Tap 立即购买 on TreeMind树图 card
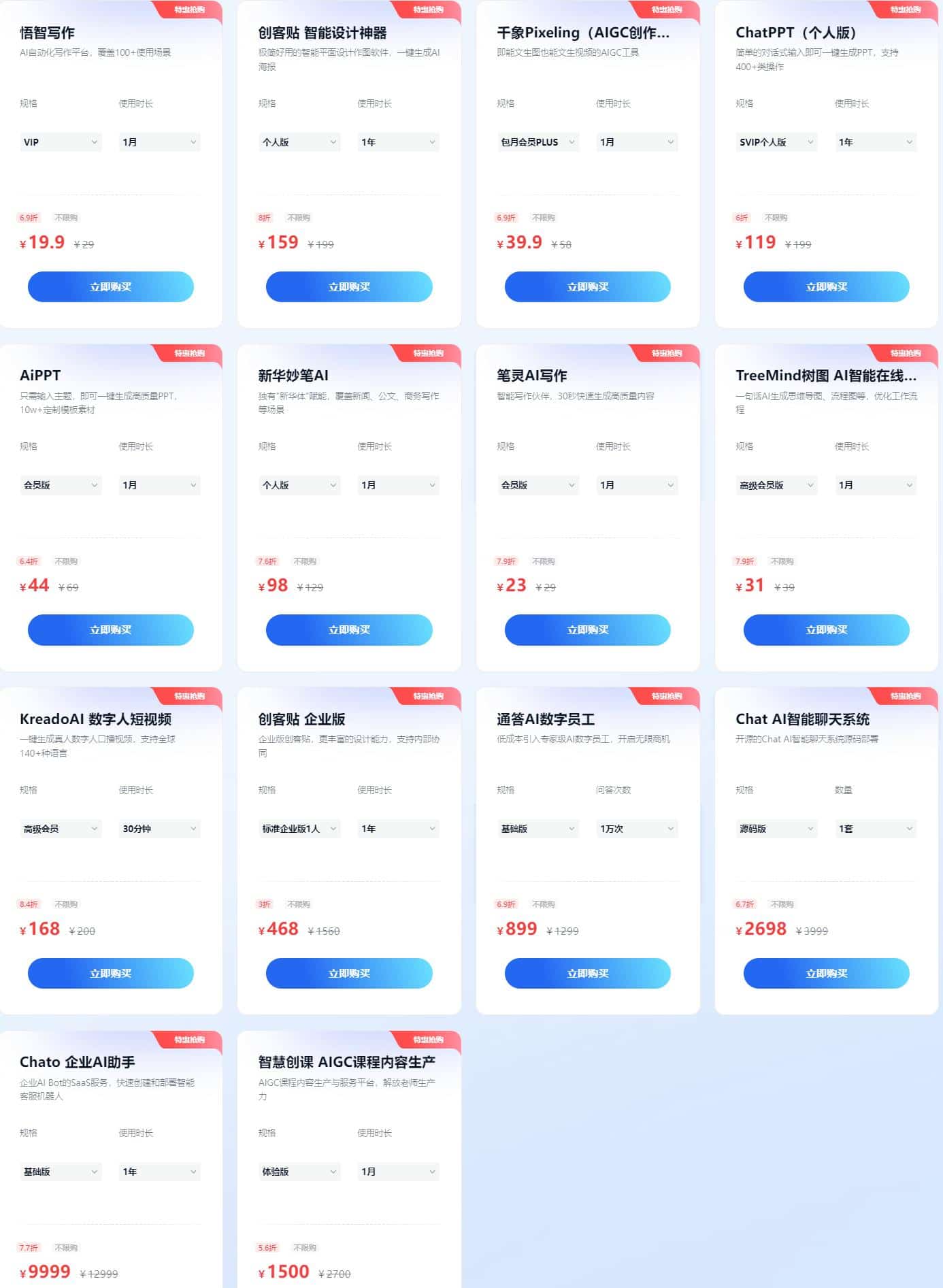 pos(826,629)
